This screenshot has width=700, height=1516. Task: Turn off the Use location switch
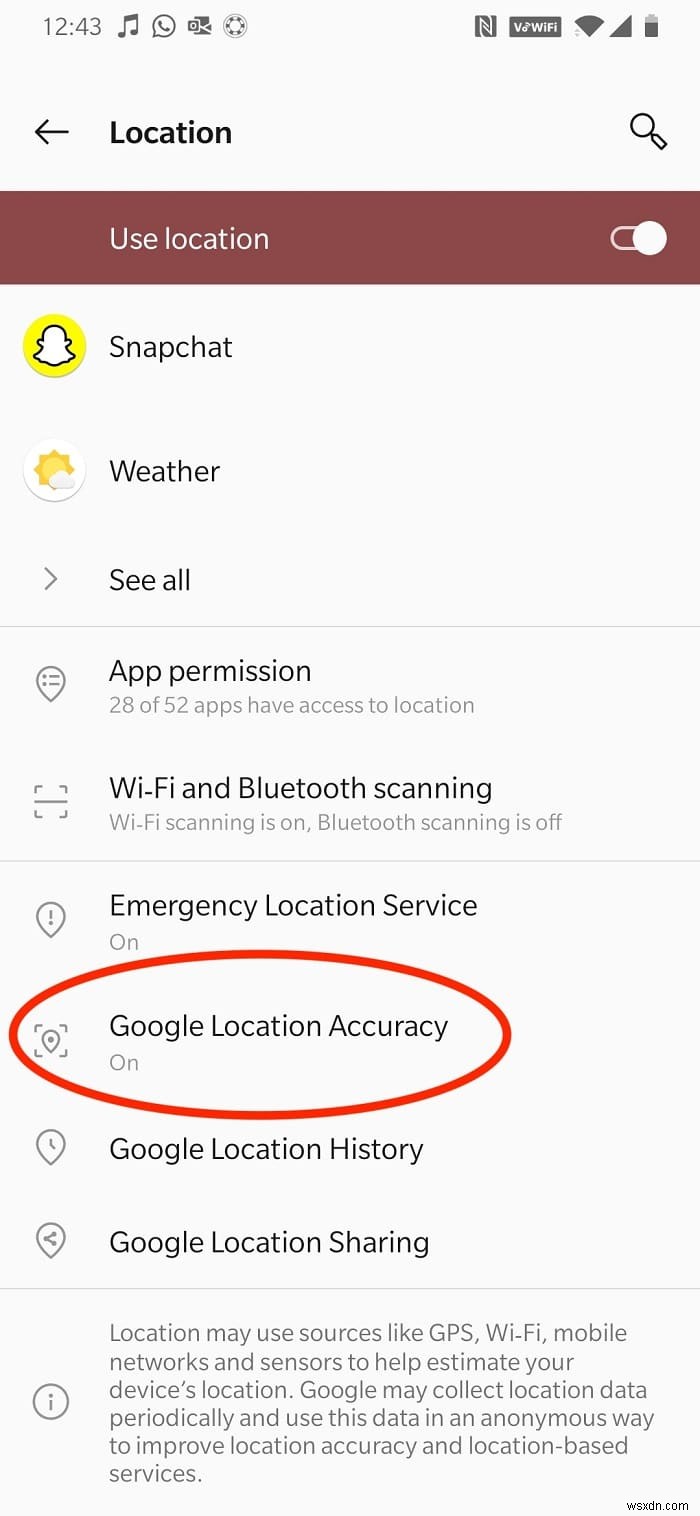click(x=638, y=239)
